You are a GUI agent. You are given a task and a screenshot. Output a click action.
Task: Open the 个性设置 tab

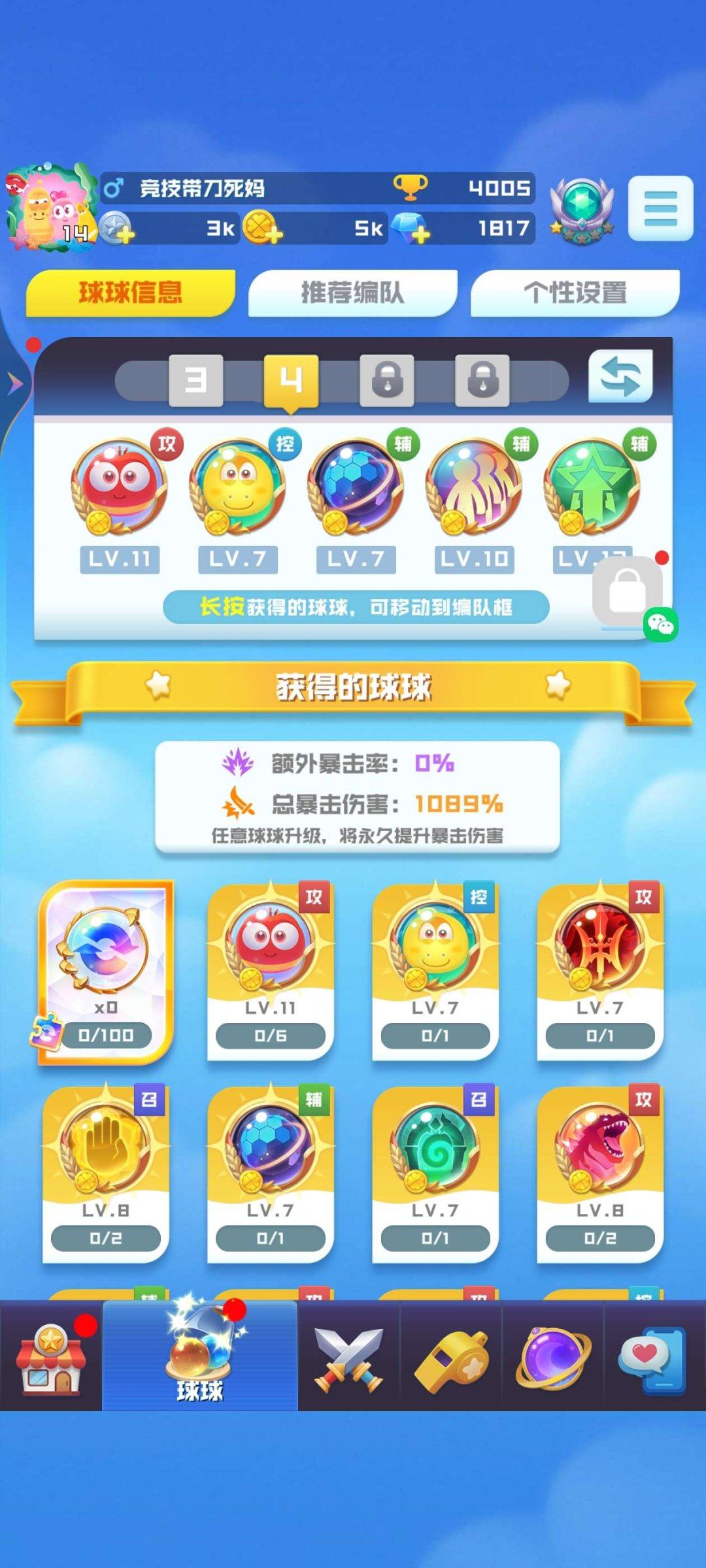pyautogui.click(x=575, y=293)
